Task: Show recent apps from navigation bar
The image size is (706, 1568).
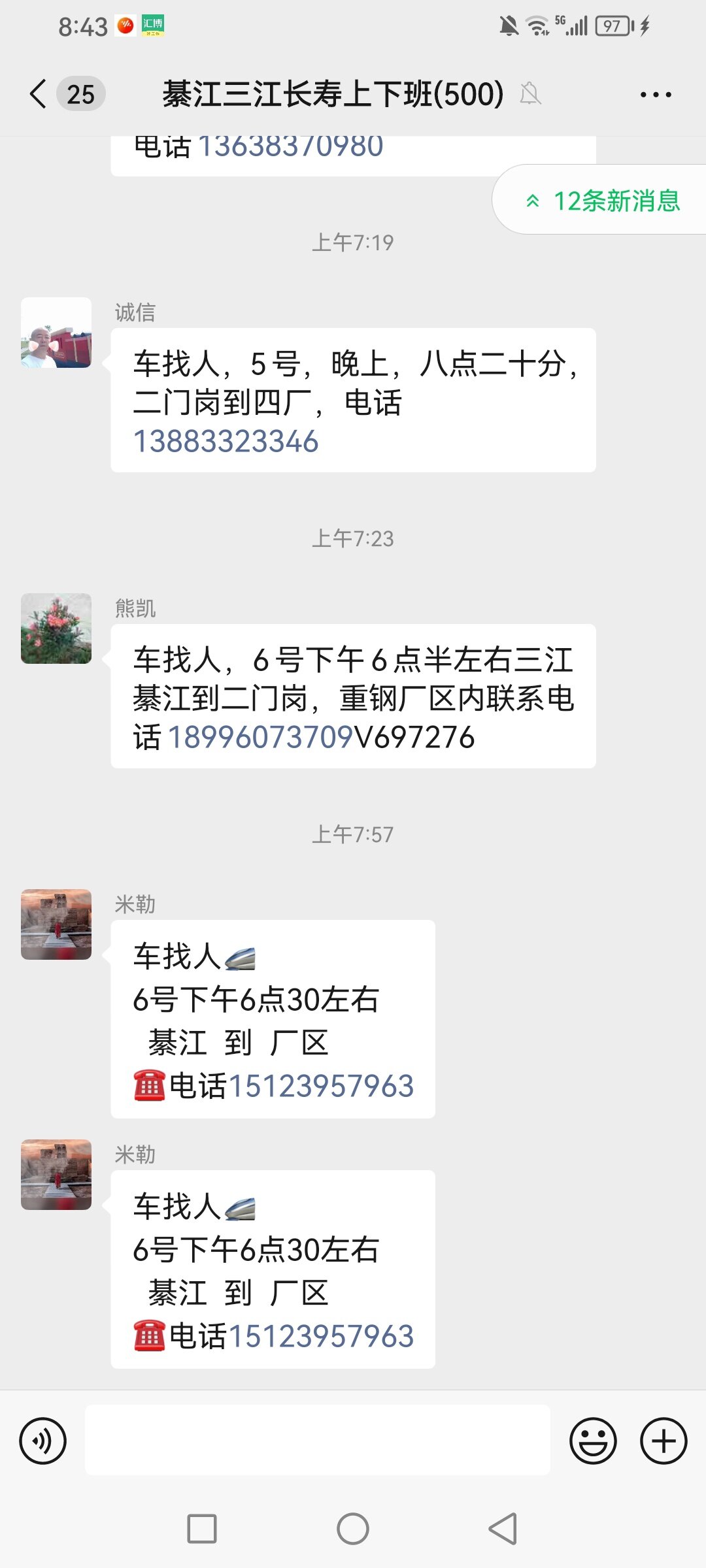Action: point(202,1529)
